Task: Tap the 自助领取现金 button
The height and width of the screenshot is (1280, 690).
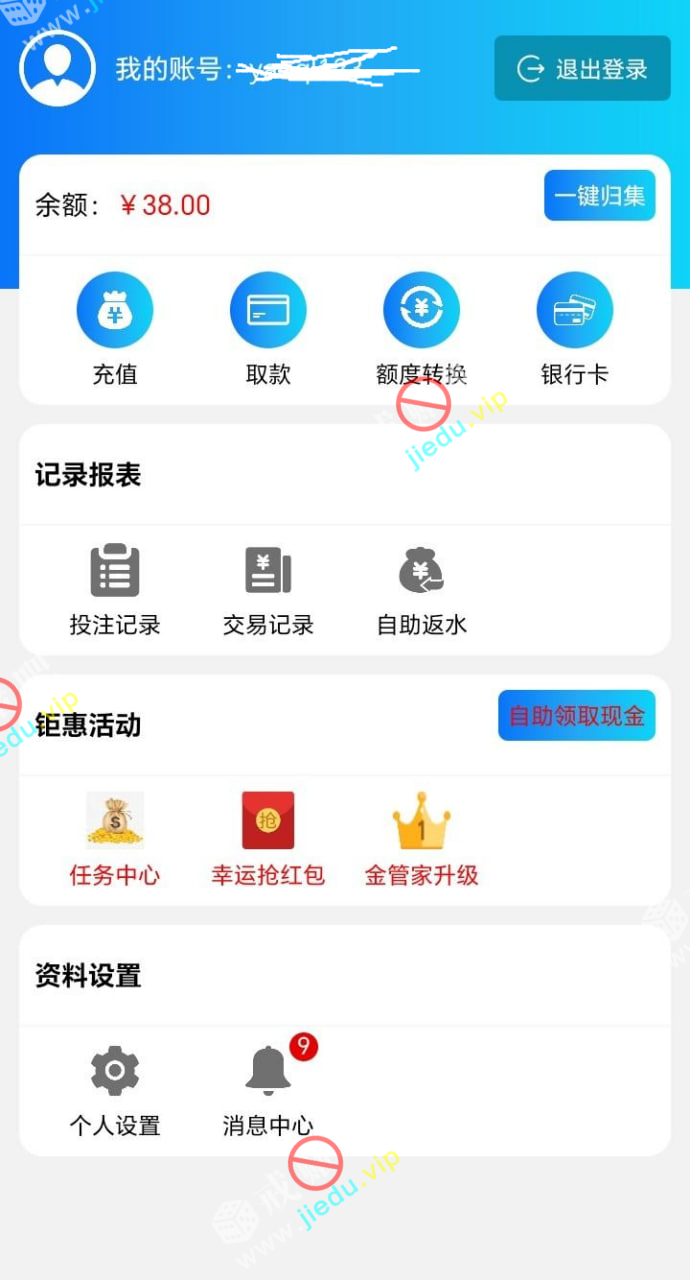Action: pos(576,715)
